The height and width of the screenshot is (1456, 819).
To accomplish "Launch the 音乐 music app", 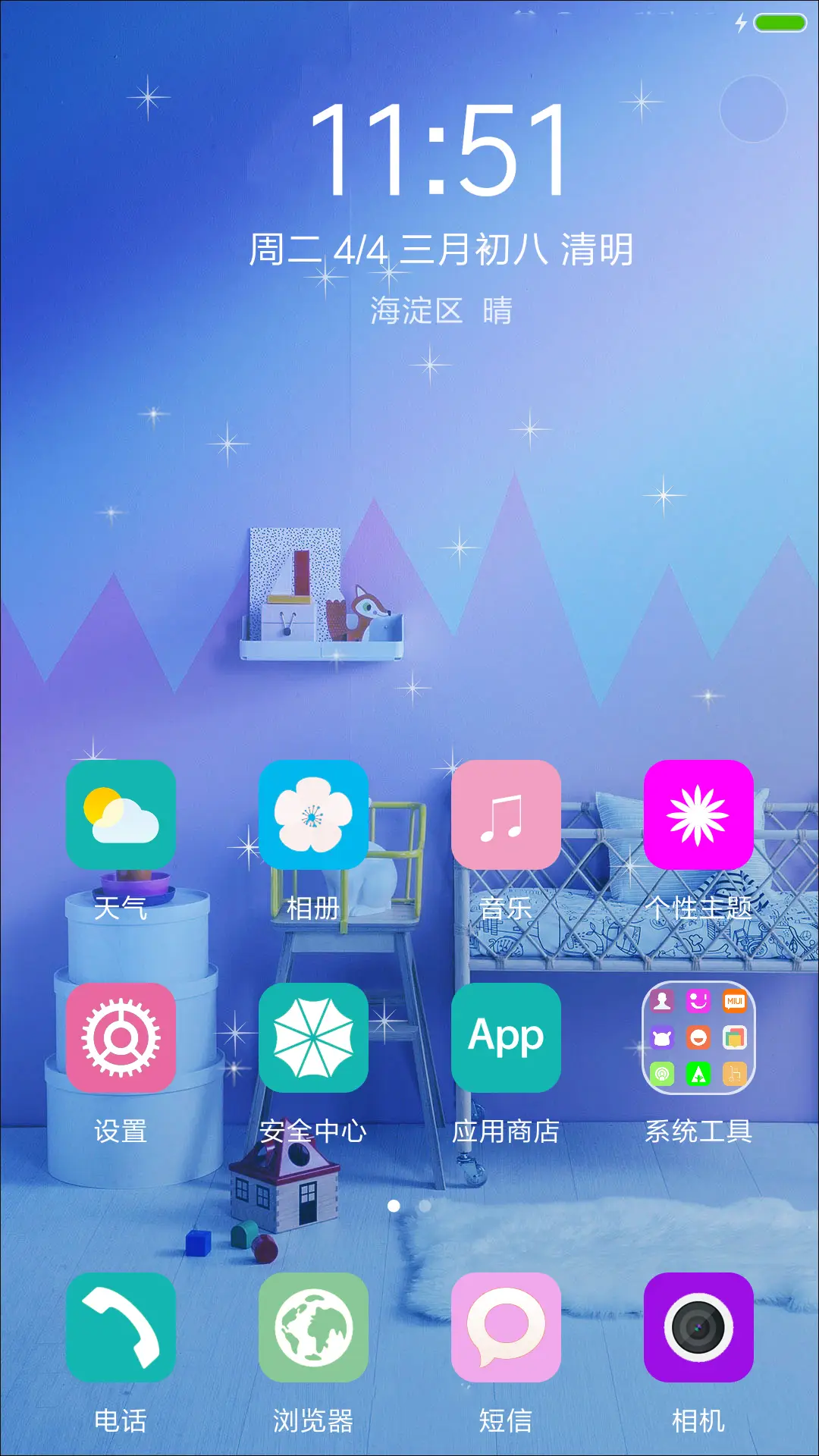I will [x=506, y=815].
